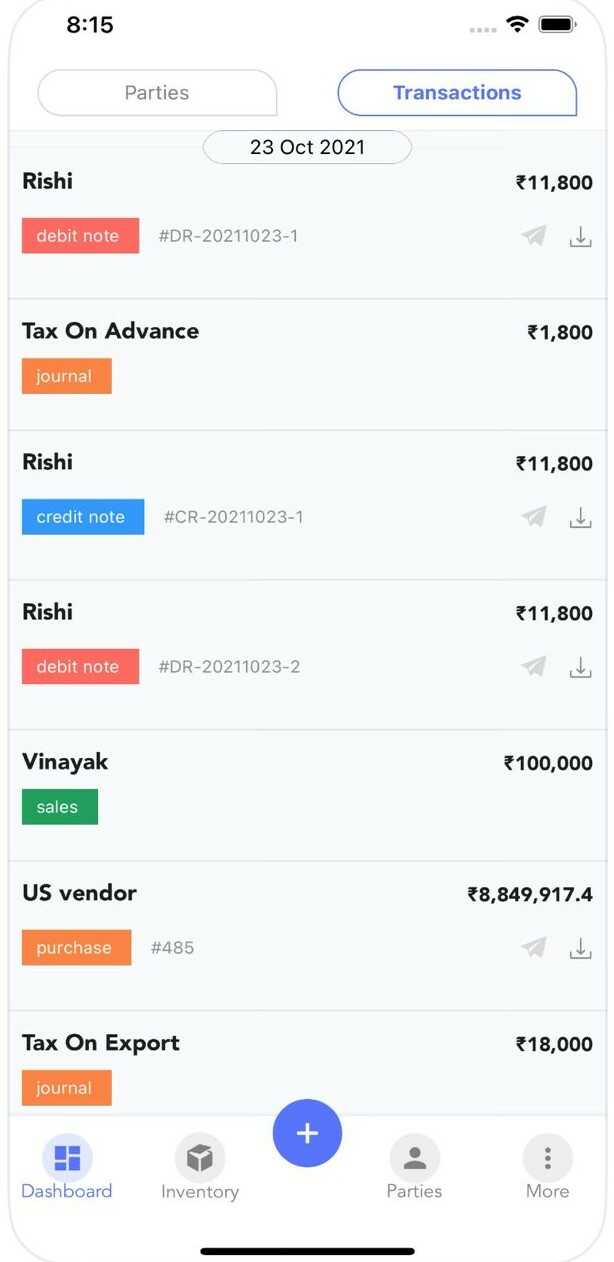Send debit note #DR-20211023-1
This screenshot has width=614, height=1262.
coord(534,236)
